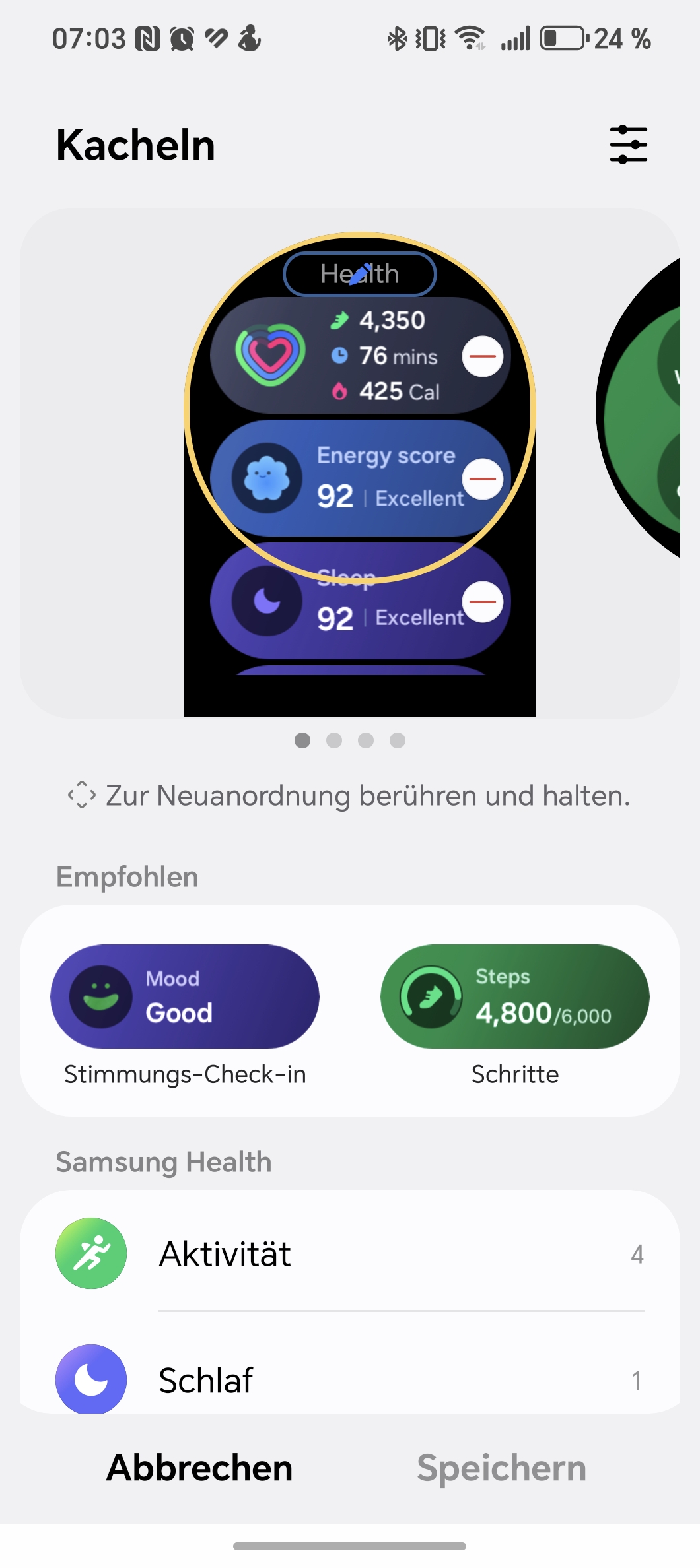Edit the Health tile name

coord(360,274)
